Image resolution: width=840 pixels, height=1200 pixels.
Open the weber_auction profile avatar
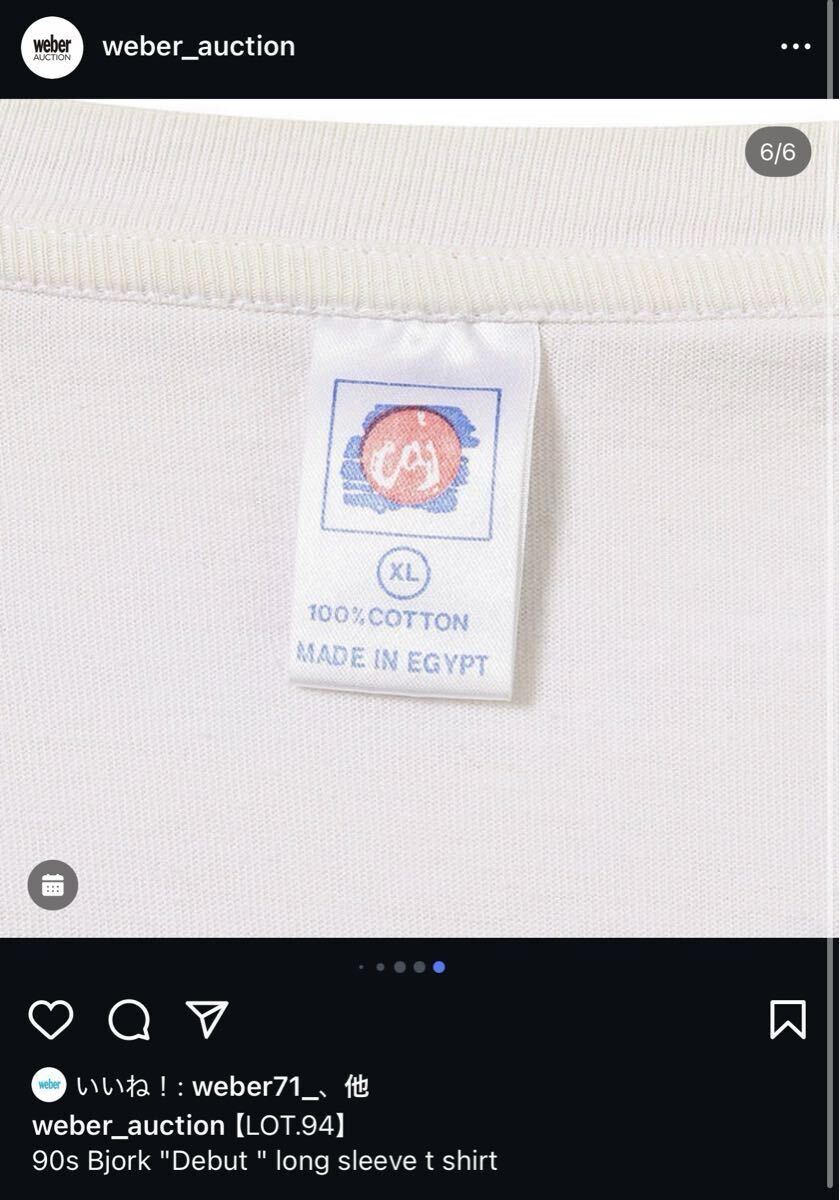pos(51,47)
